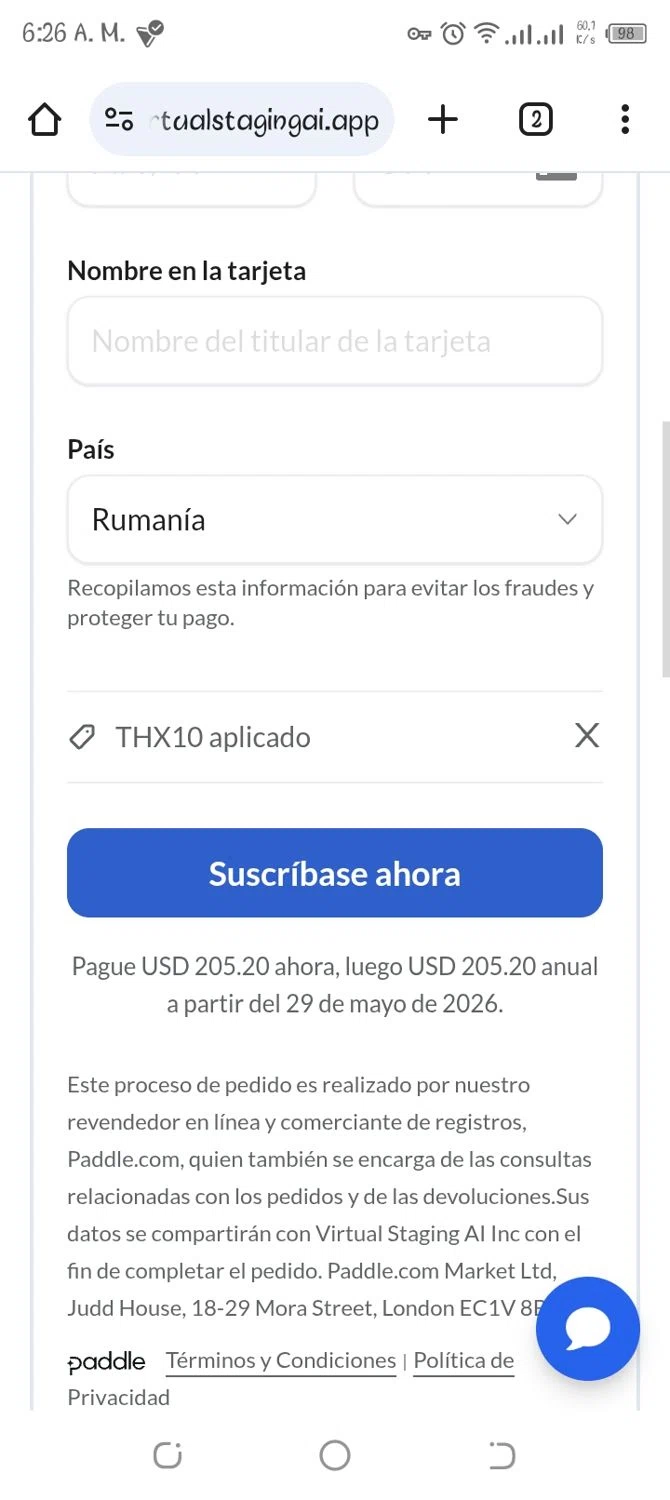Open the browser overflow menu

(625, 120)
